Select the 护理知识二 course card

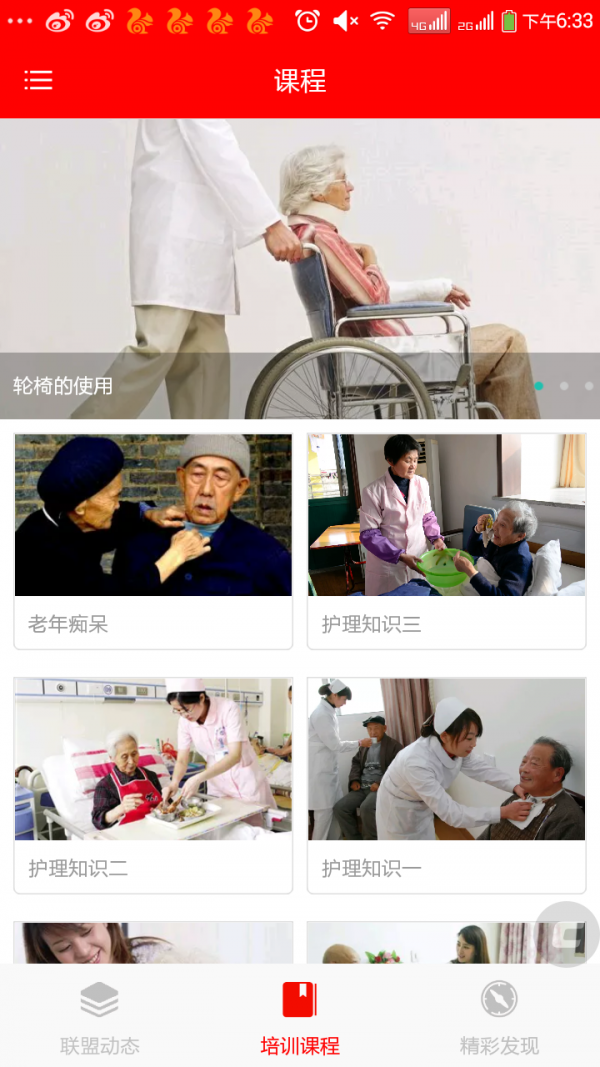[x=153, y=784]
